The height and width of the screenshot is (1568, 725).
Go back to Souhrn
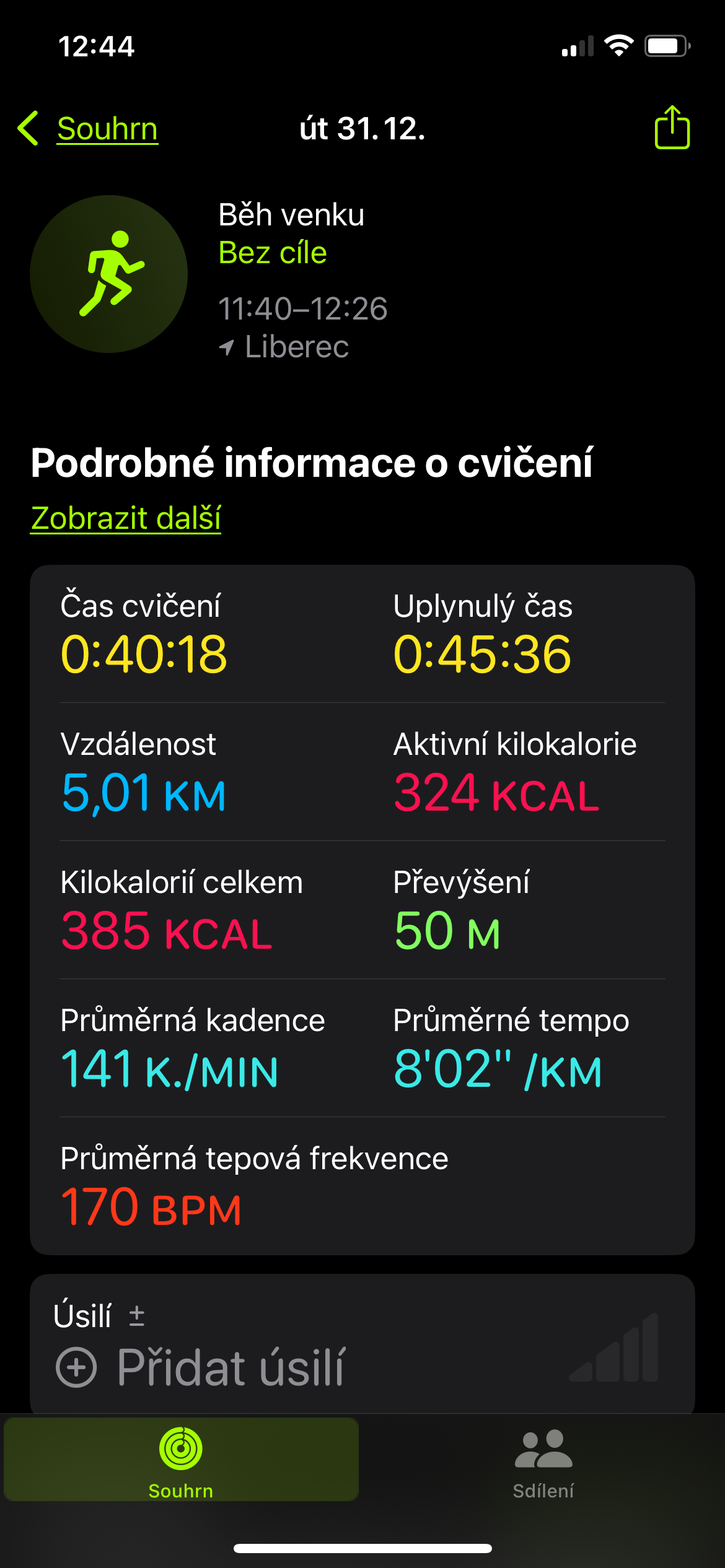(89, 129)
